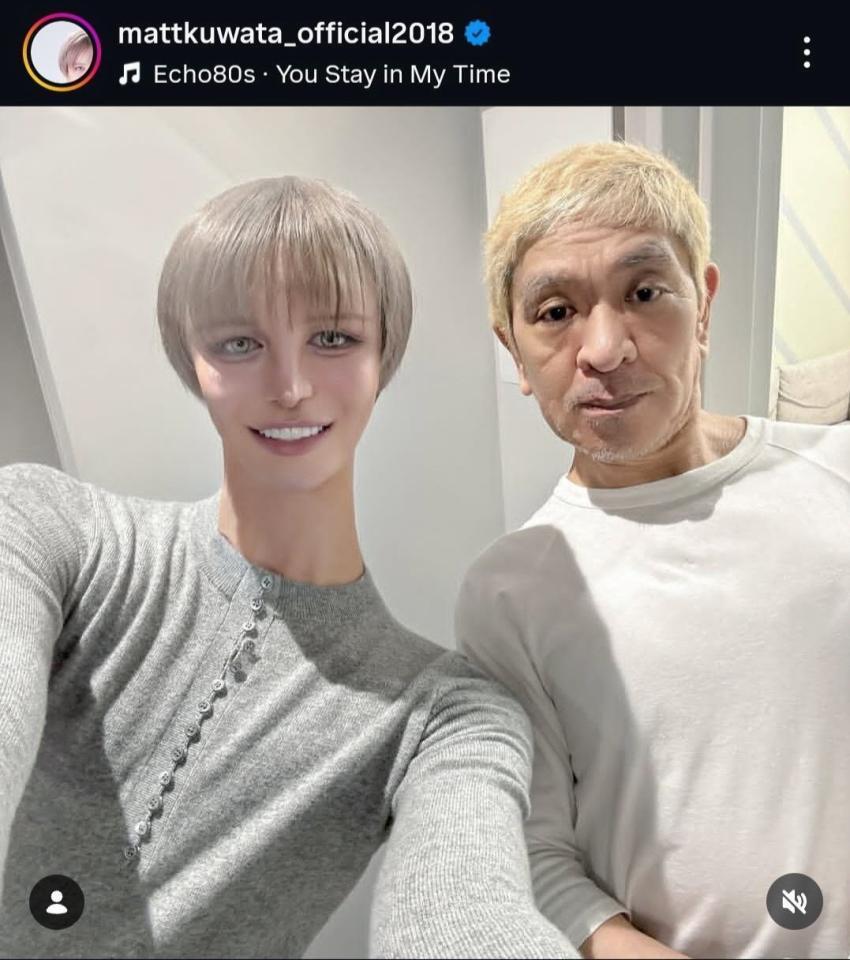Click the audio speaker symbol
The width and height of the screenshot is (850, 960).
[793, 901]
